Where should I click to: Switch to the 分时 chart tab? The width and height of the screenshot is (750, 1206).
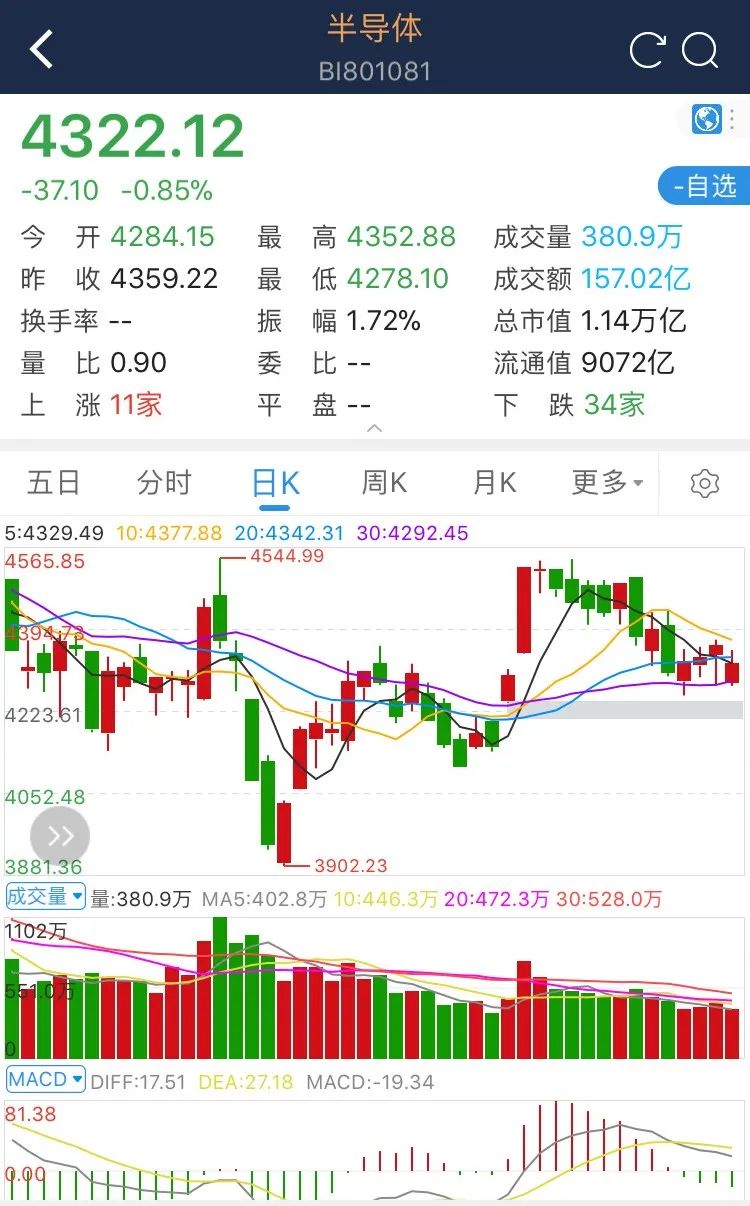pyautogui.click(x=164, y=483)
